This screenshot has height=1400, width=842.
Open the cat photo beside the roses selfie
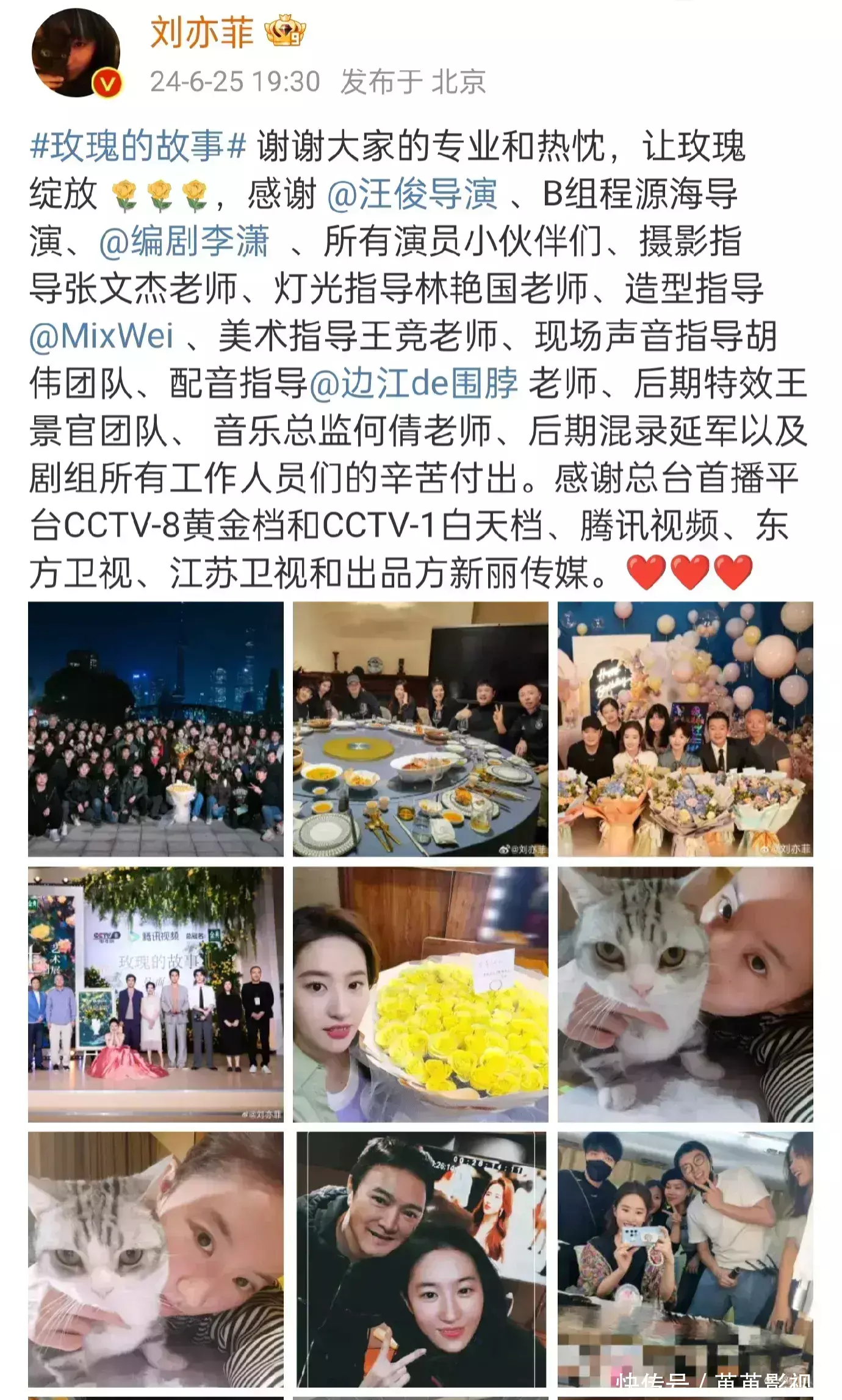click(685, 994)
